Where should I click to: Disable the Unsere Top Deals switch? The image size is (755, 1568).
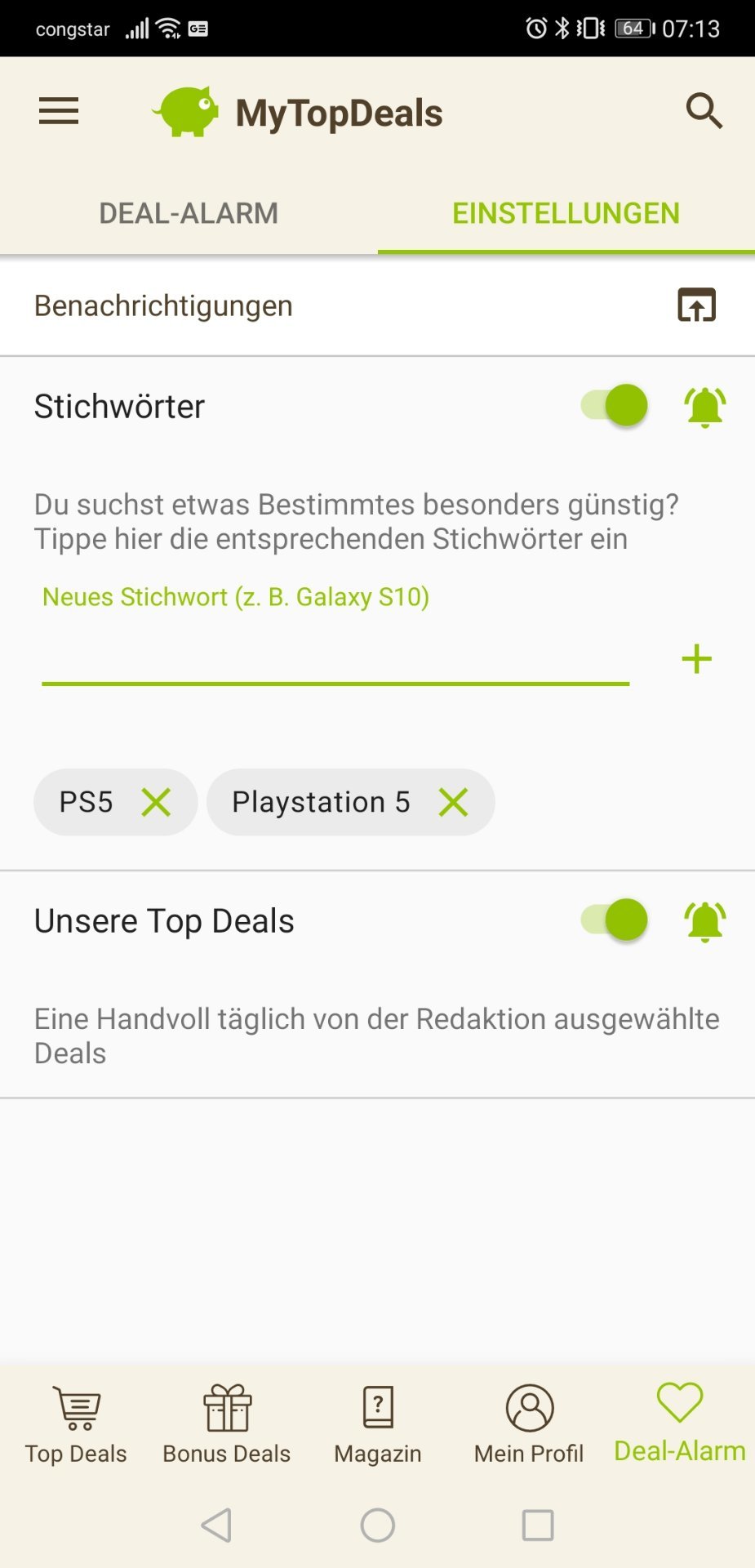tap(615, 920)
